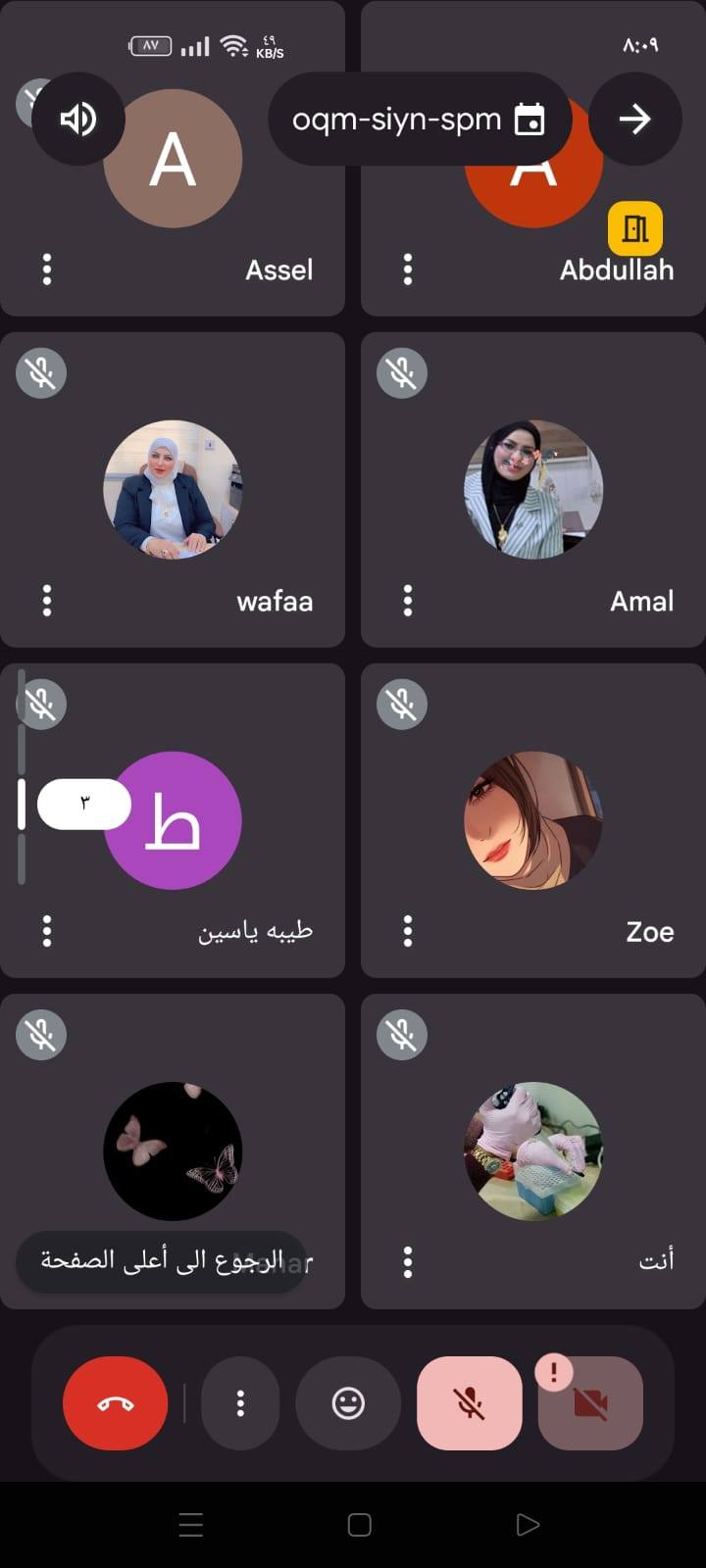Image resolution: width=706 pixels, height=1568 pixels.
Task: Open more call options menu
Action: point(240,1403)
